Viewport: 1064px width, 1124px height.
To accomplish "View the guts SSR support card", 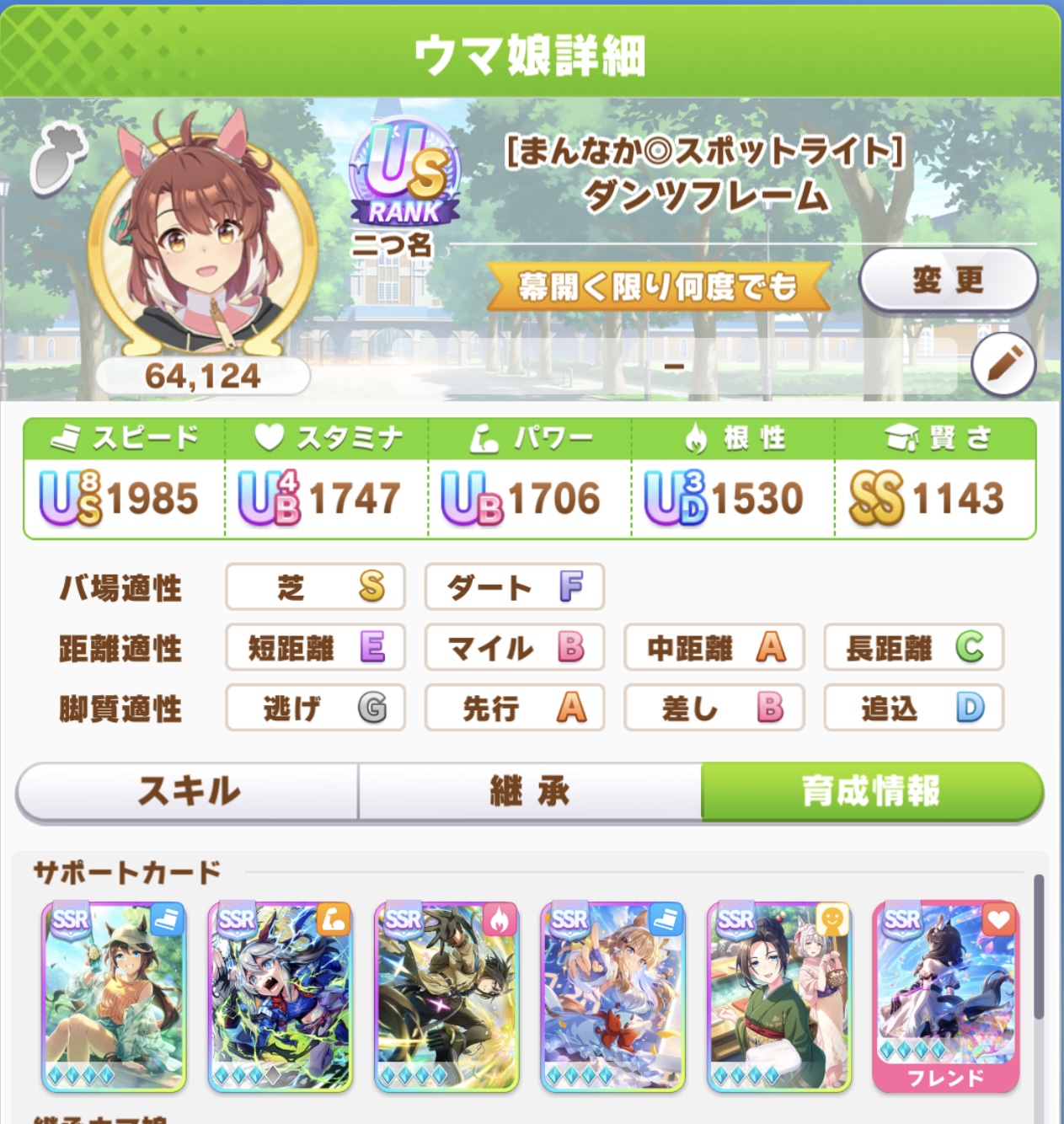I will point(446,996).
